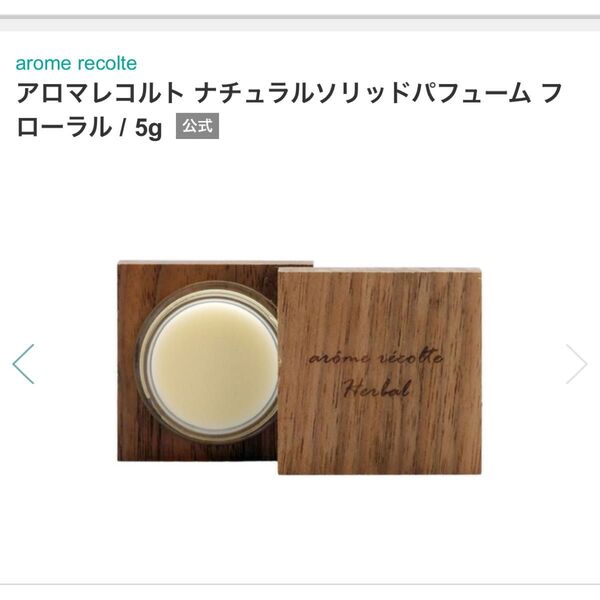The height and width of the screenshot is (600, 600).
Task: Show the previous product image
Action: 23,364
